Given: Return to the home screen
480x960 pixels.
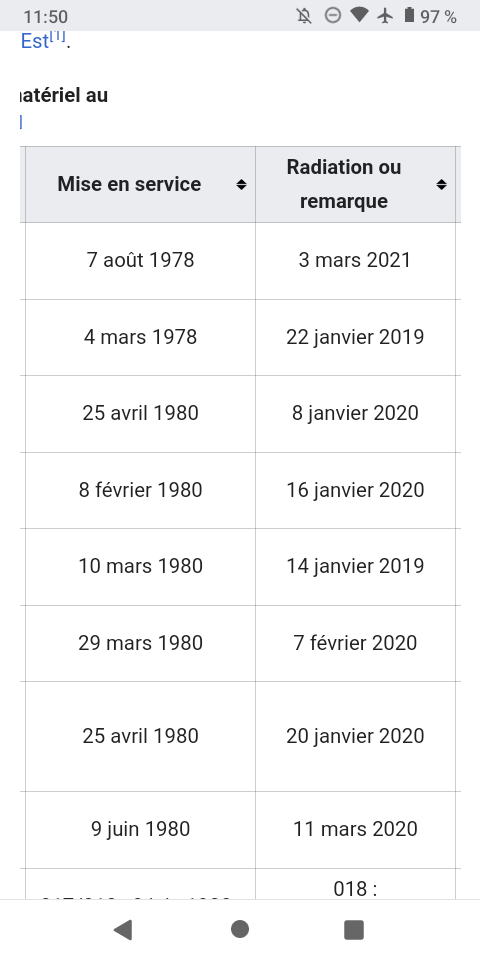Looking at the screenshot, I should click(240, 929).
